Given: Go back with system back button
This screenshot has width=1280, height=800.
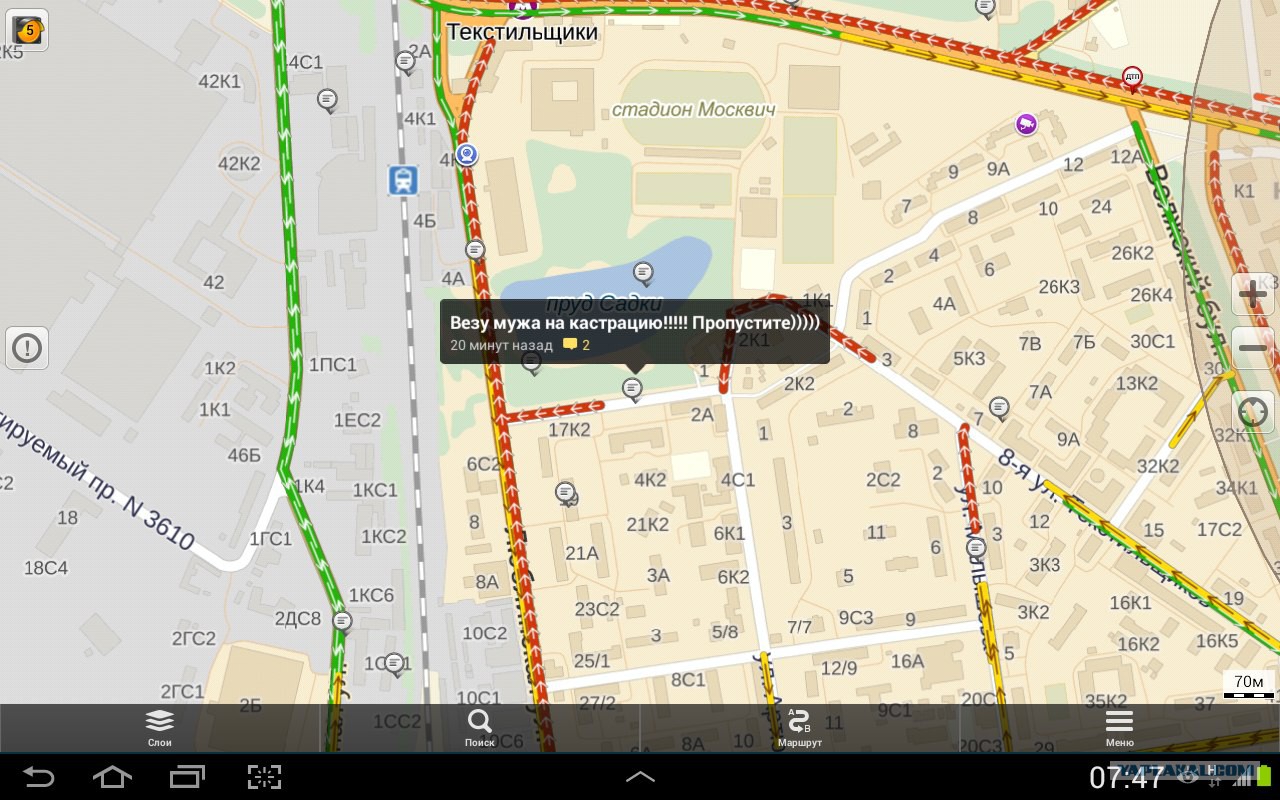Looking at the screenshot, I should point(39,776).
